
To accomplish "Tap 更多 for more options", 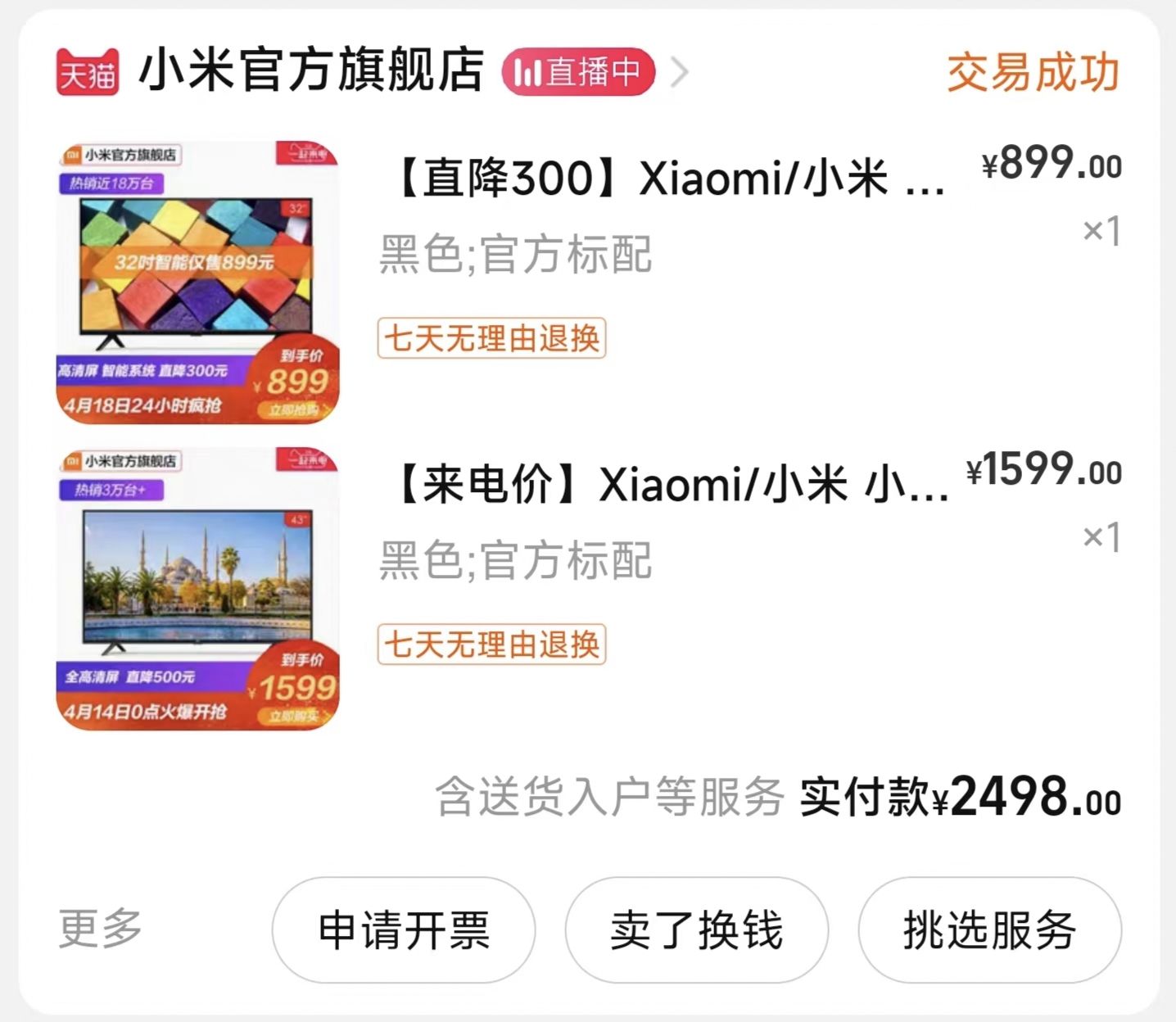I will click(100, 929).
